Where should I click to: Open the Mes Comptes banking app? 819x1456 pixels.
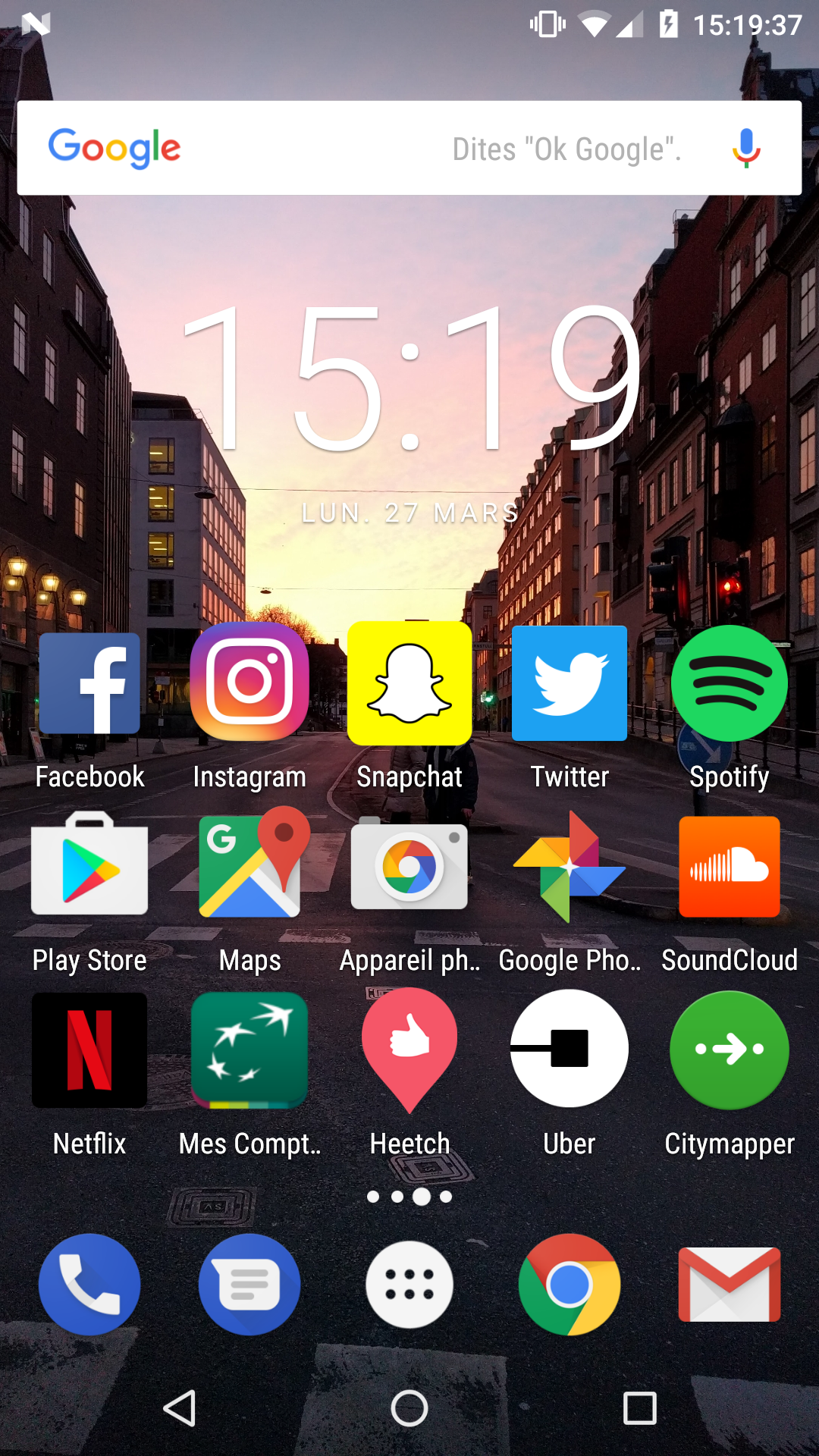pos(249,1050)
